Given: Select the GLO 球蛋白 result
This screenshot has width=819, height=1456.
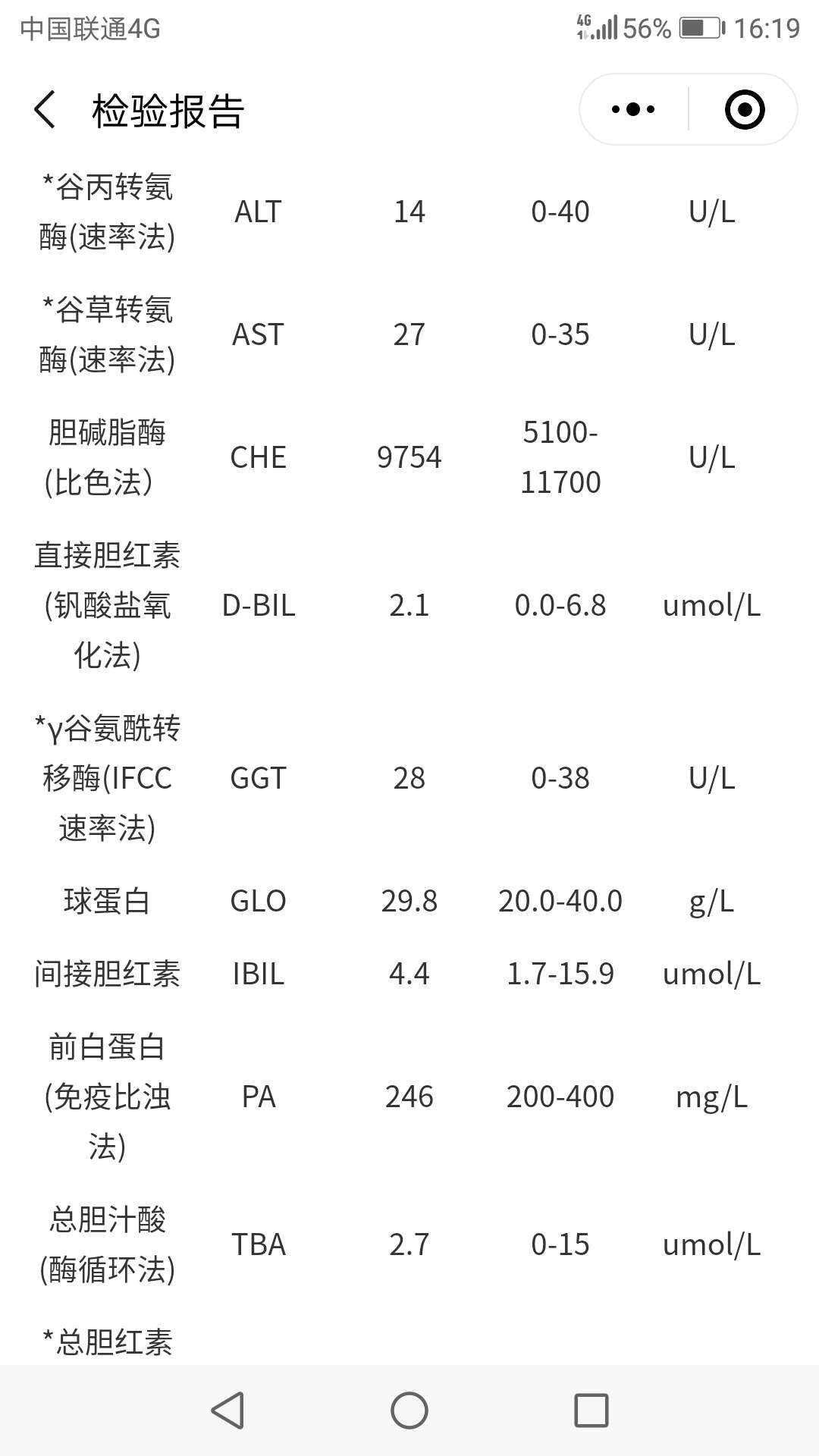Looking at the screenshot, I should click(x=409, y=901).
